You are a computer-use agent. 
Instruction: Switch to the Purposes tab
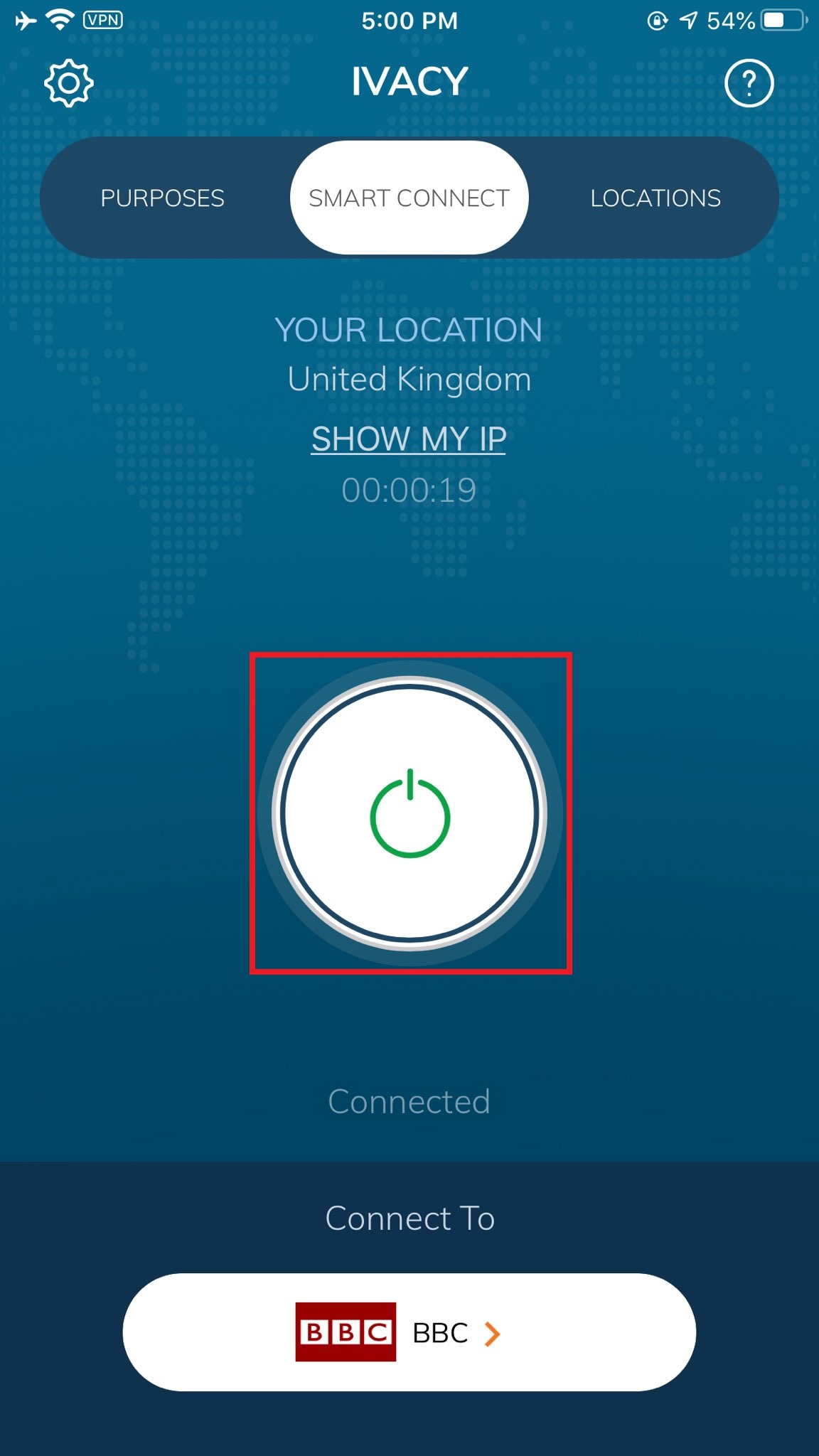click(162, 198)
